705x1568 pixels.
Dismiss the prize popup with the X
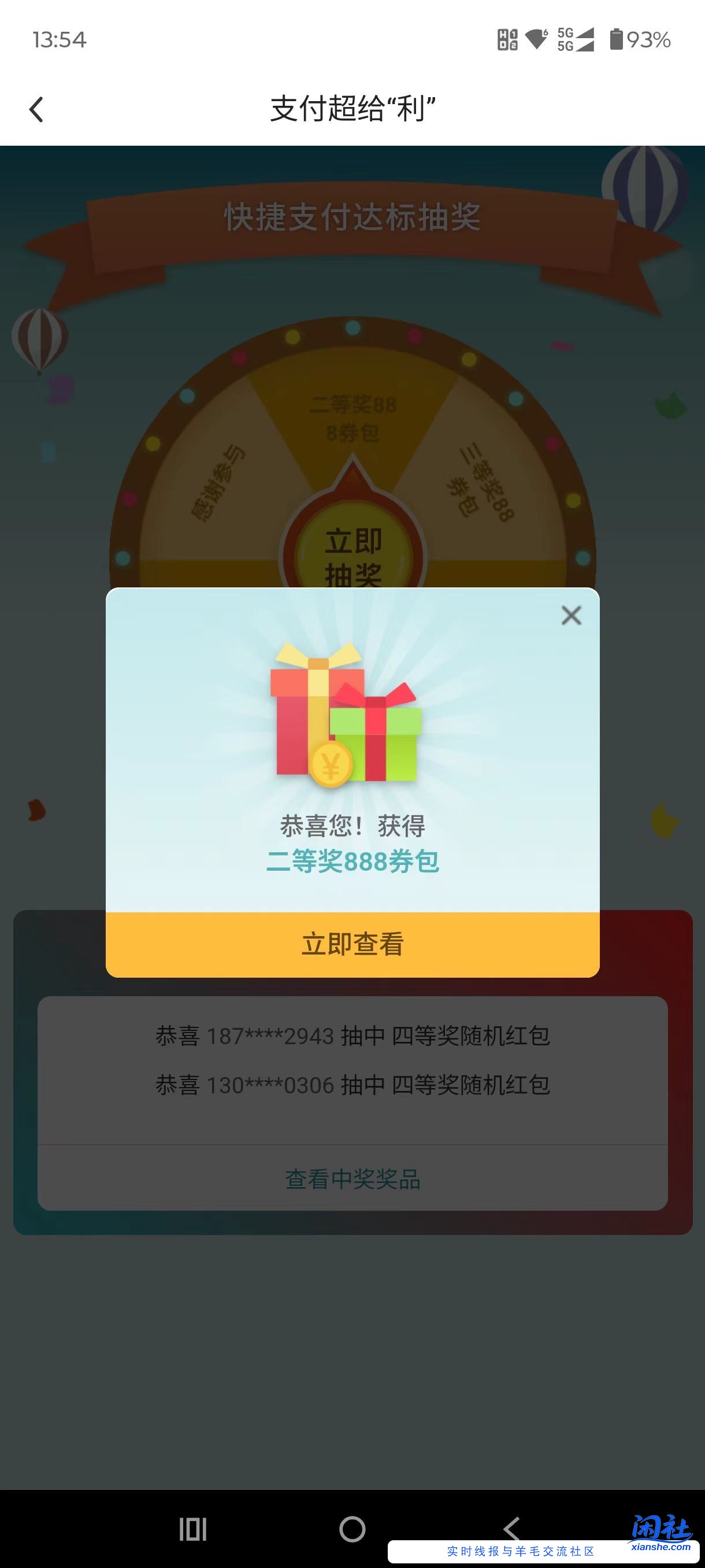point(570,616)
